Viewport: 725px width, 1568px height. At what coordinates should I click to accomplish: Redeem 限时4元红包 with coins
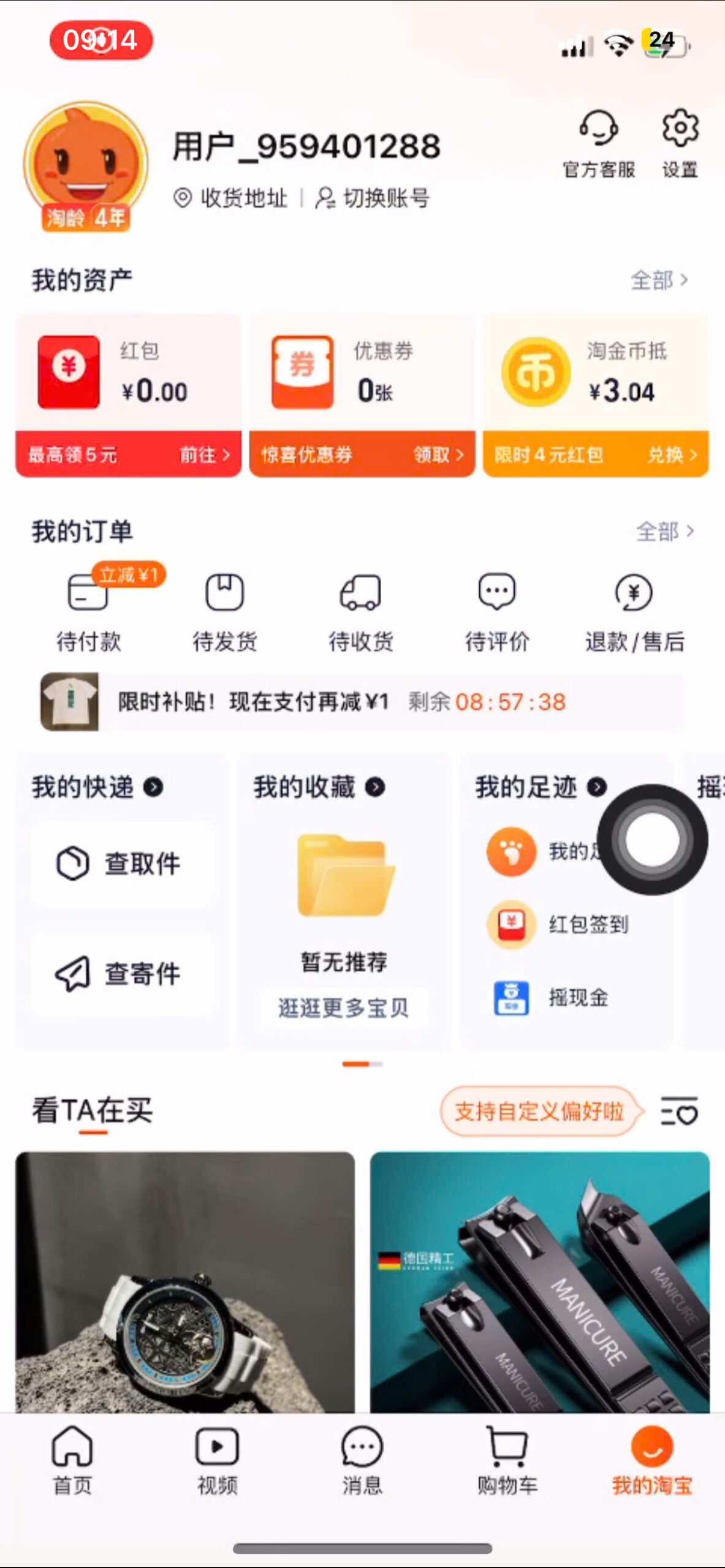[x=596, y=454]
